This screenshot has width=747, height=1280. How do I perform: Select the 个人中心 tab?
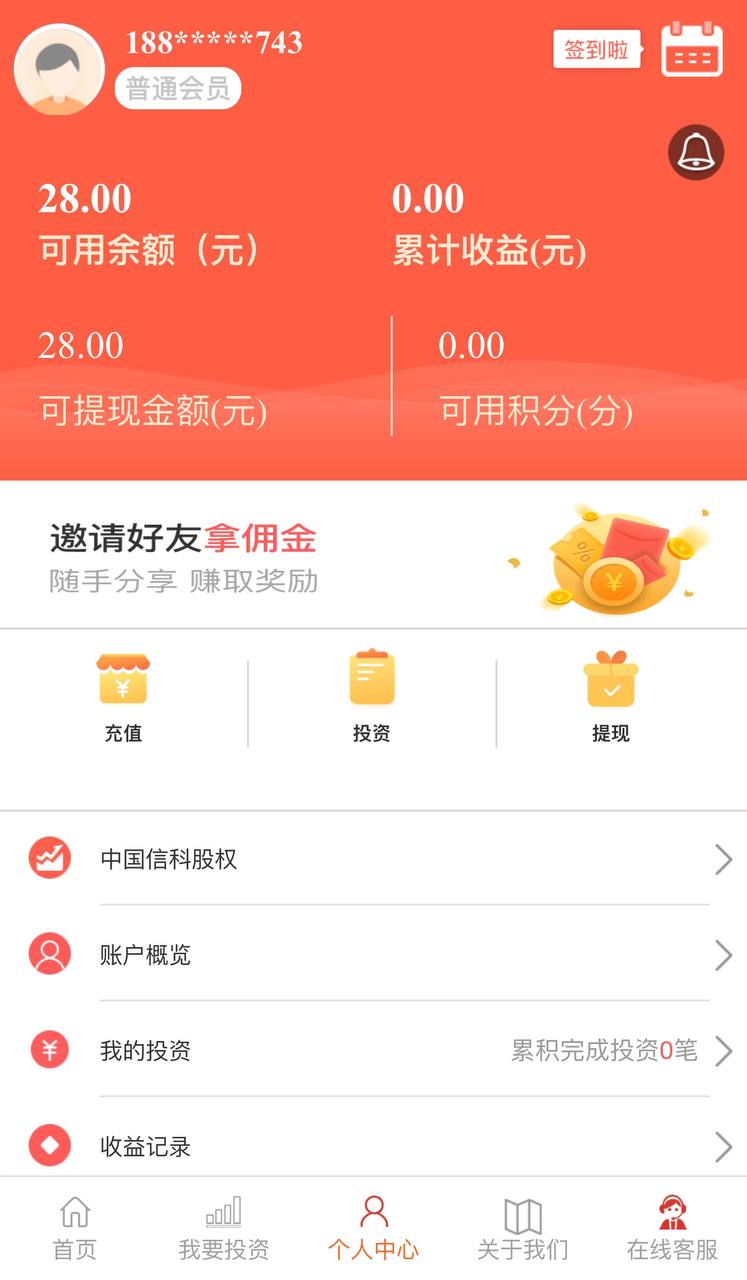pos(373,1229)
